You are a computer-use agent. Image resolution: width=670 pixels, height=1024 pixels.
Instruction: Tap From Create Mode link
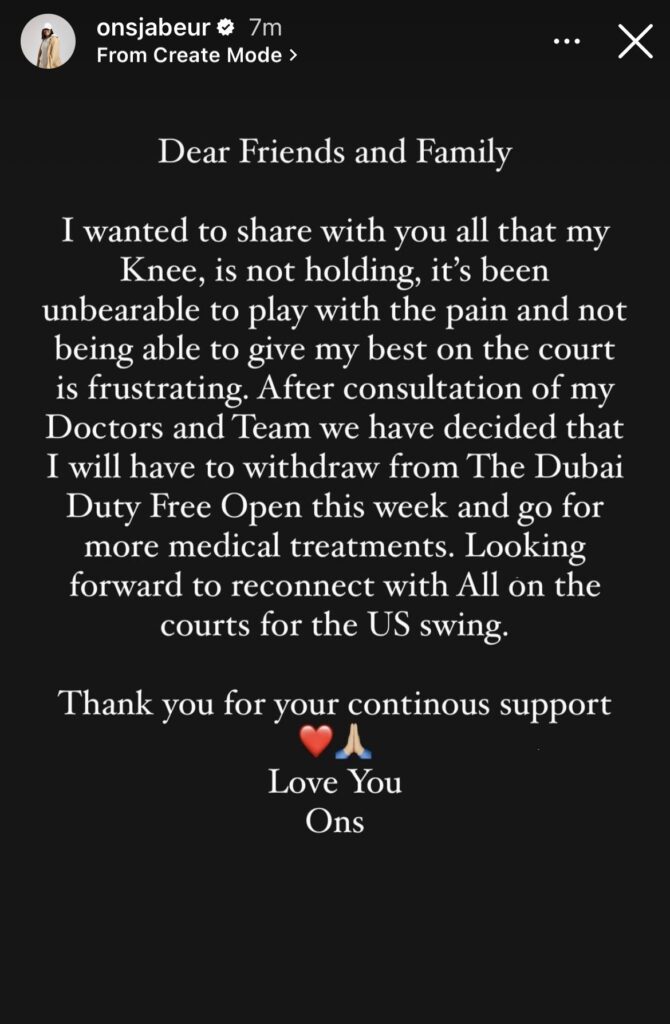[196, 56]
